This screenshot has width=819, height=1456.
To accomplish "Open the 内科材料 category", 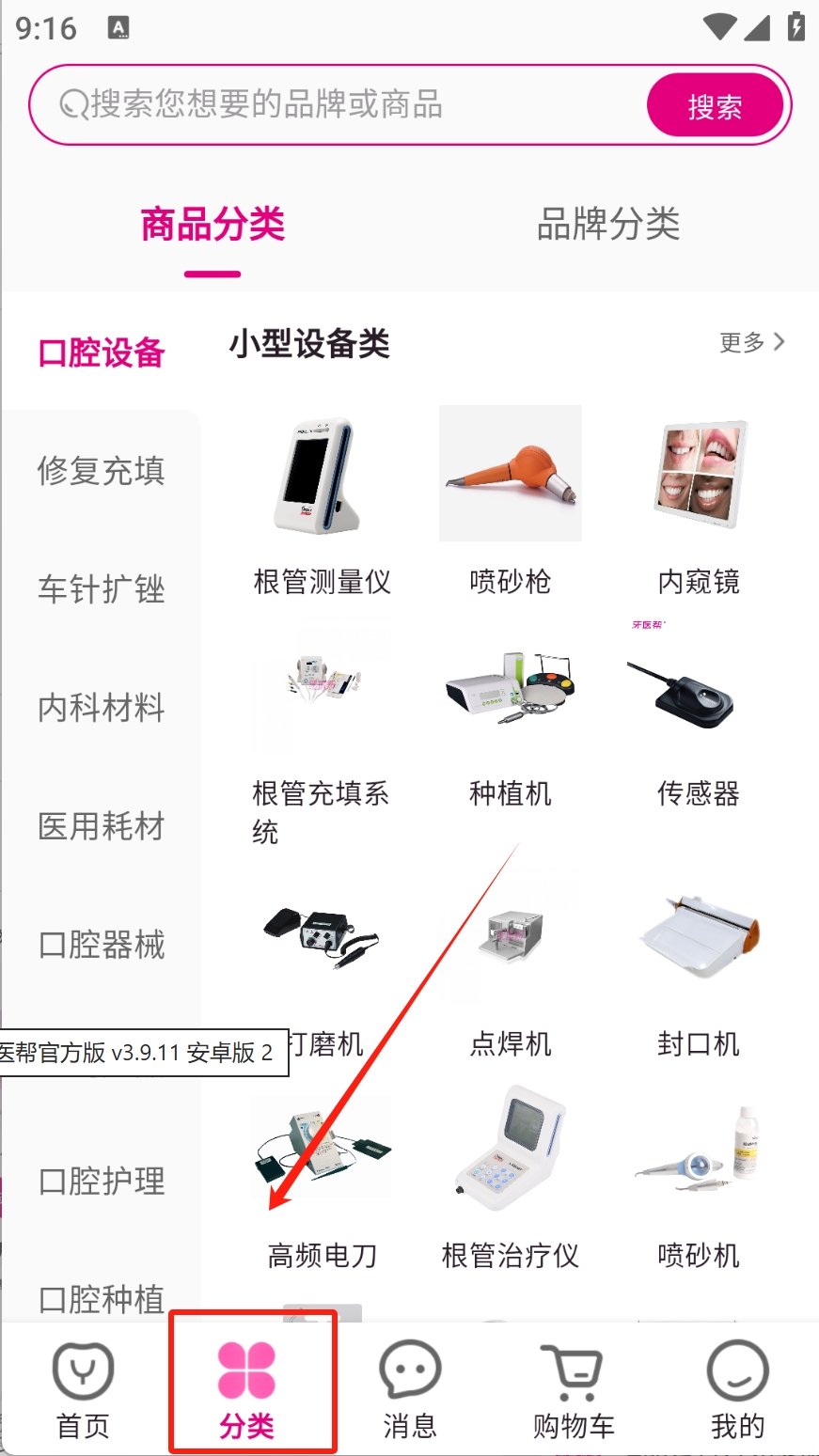I will click(x=101, y=708).
